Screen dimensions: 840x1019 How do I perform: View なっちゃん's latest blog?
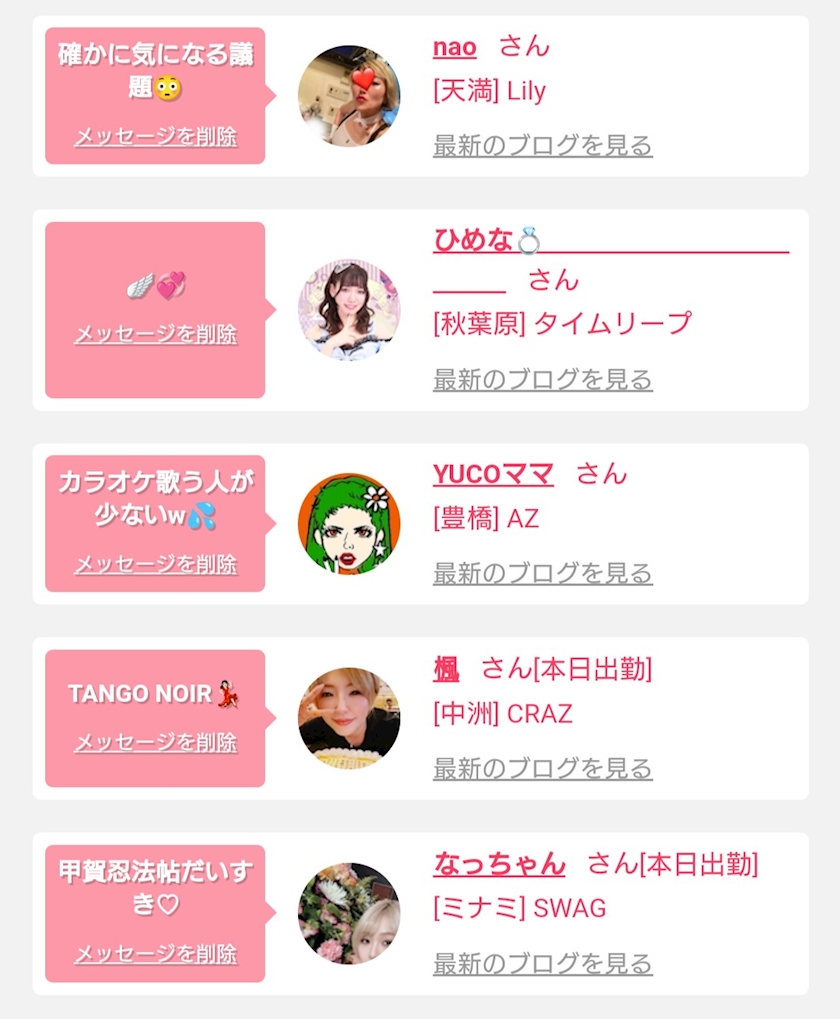(542, 963)
